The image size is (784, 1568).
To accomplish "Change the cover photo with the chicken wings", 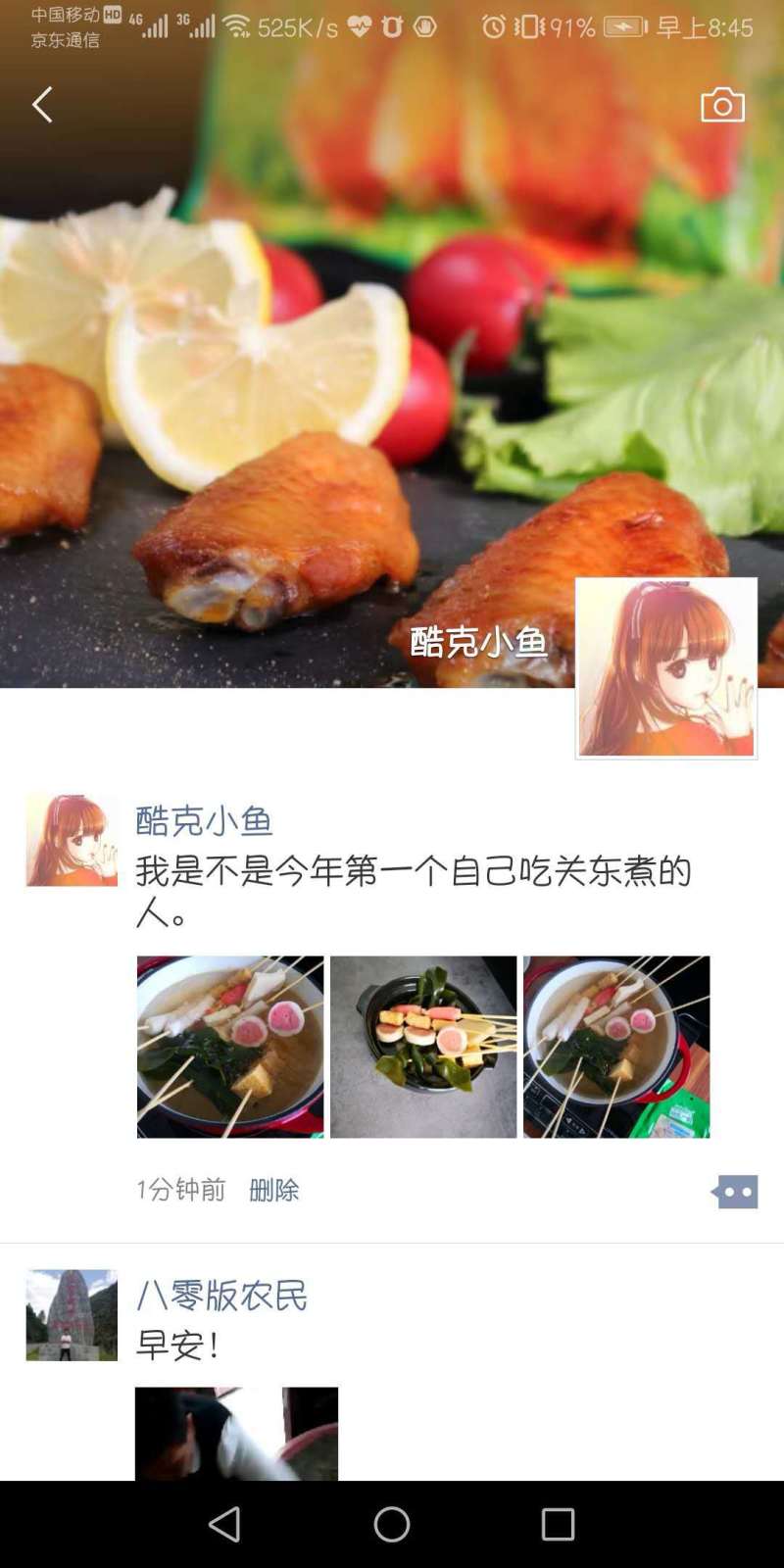I will (x=294, y=343).
